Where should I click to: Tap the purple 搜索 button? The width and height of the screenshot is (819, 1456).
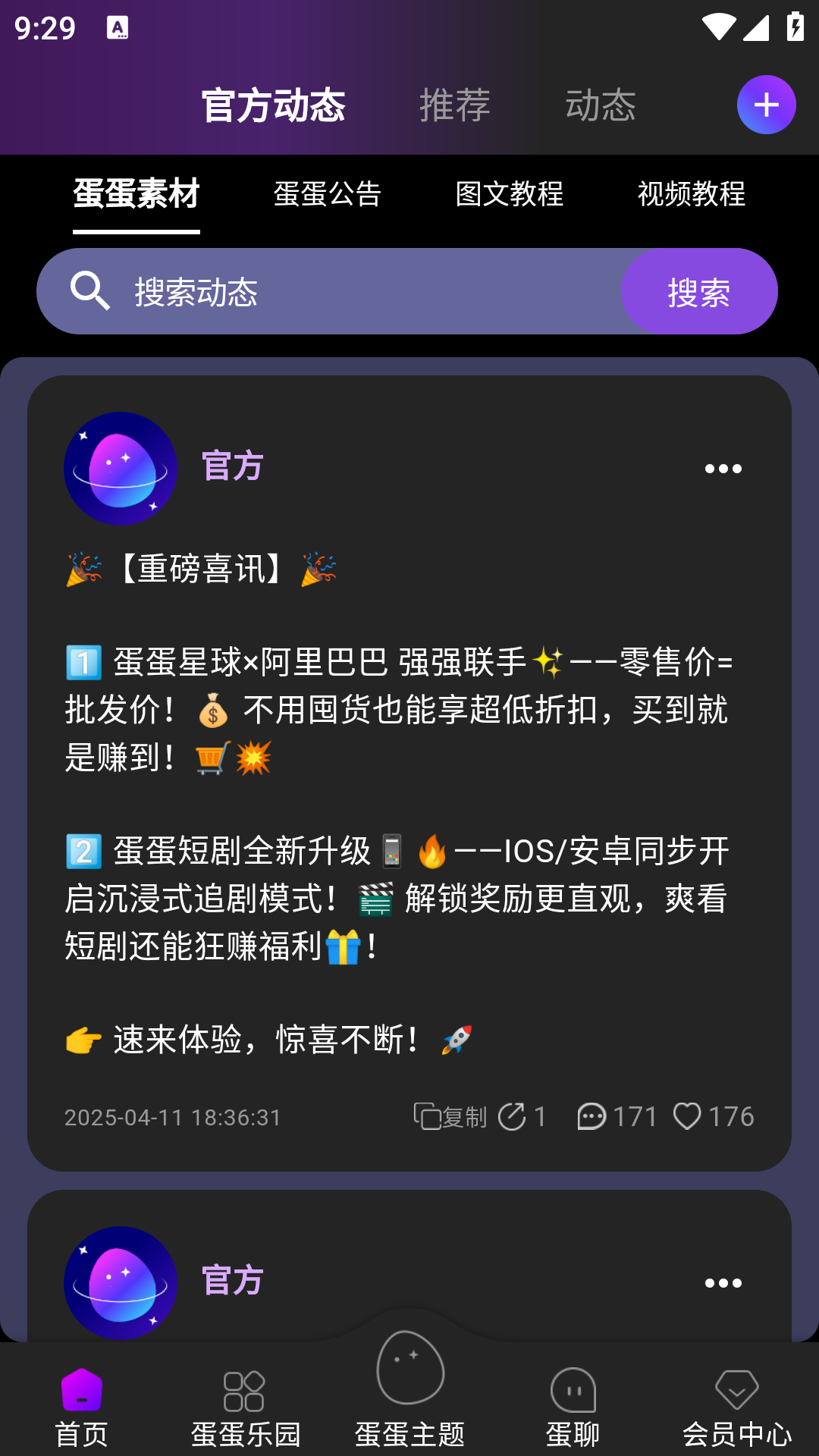[698, 292]
